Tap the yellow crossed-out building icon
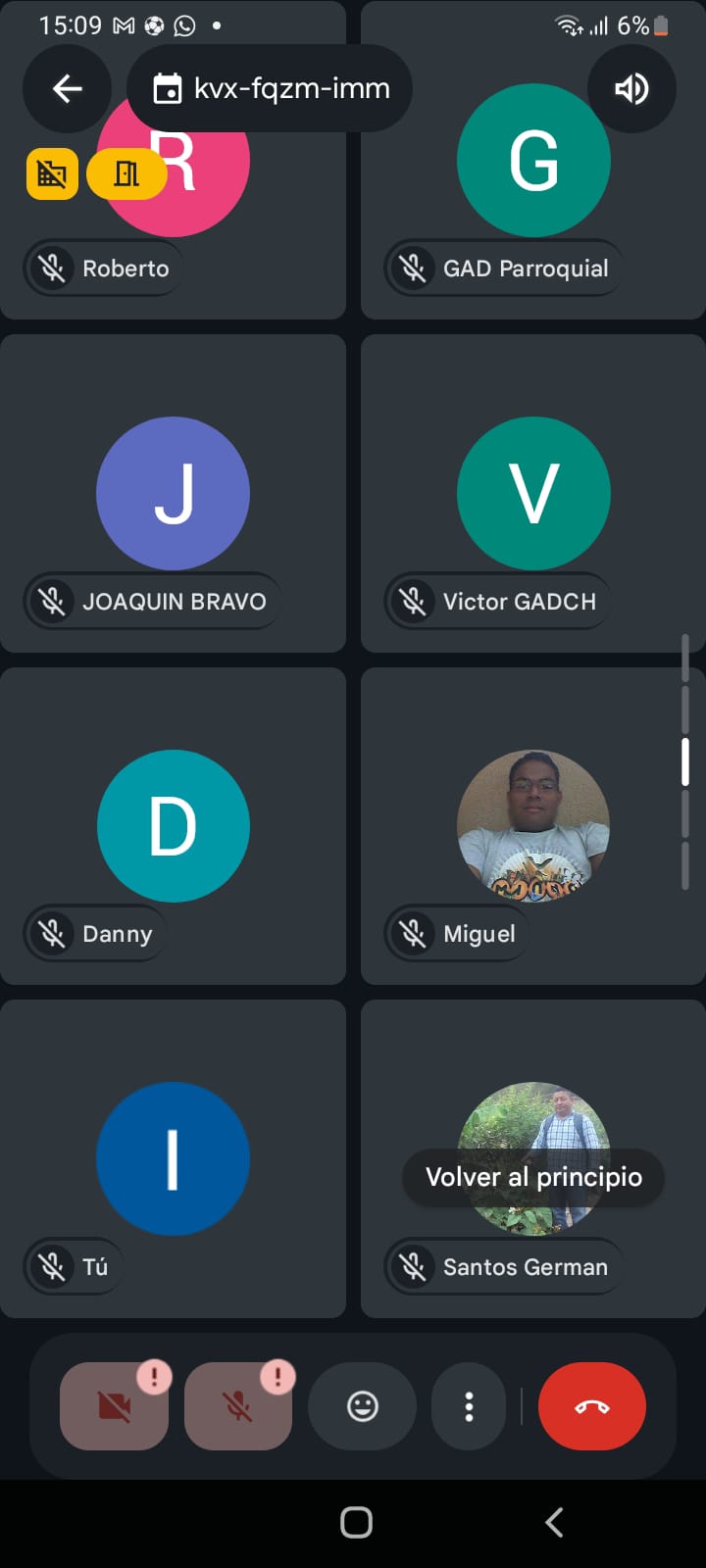 click(x=52, y=174)
